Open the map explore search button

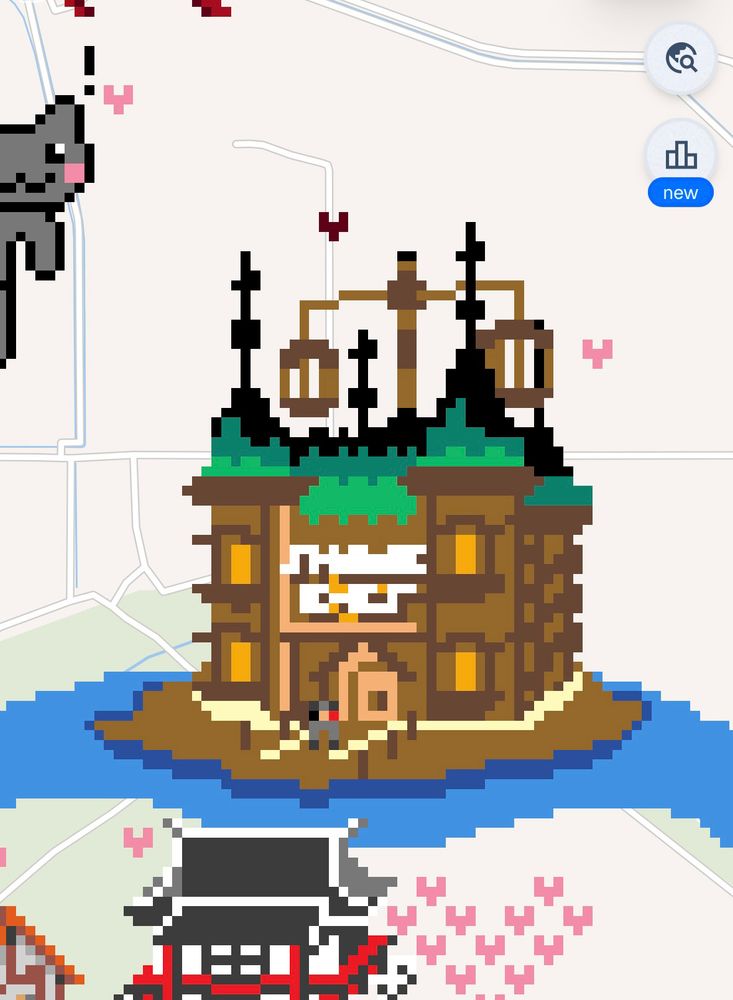click(x=681, y=59)
